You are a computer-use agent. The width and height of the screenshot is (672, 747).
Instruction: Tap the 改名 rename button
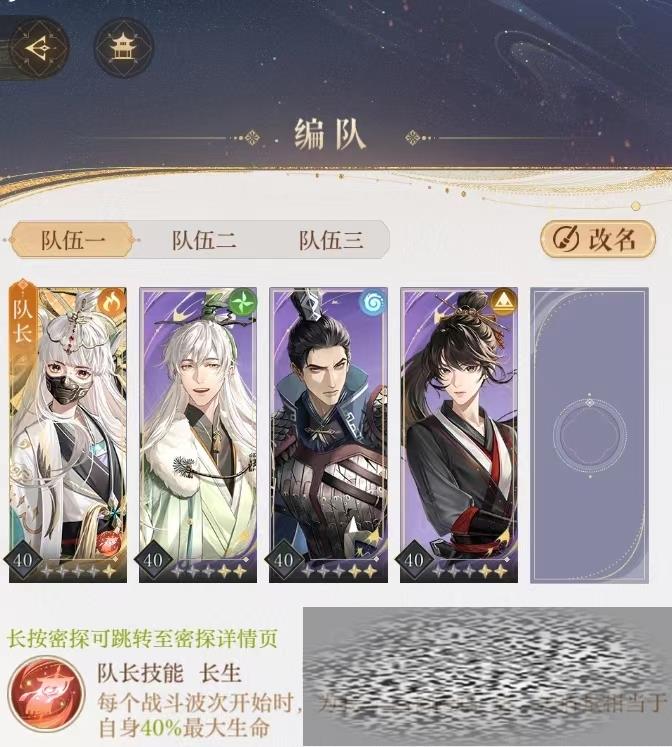tap(597, 240)
